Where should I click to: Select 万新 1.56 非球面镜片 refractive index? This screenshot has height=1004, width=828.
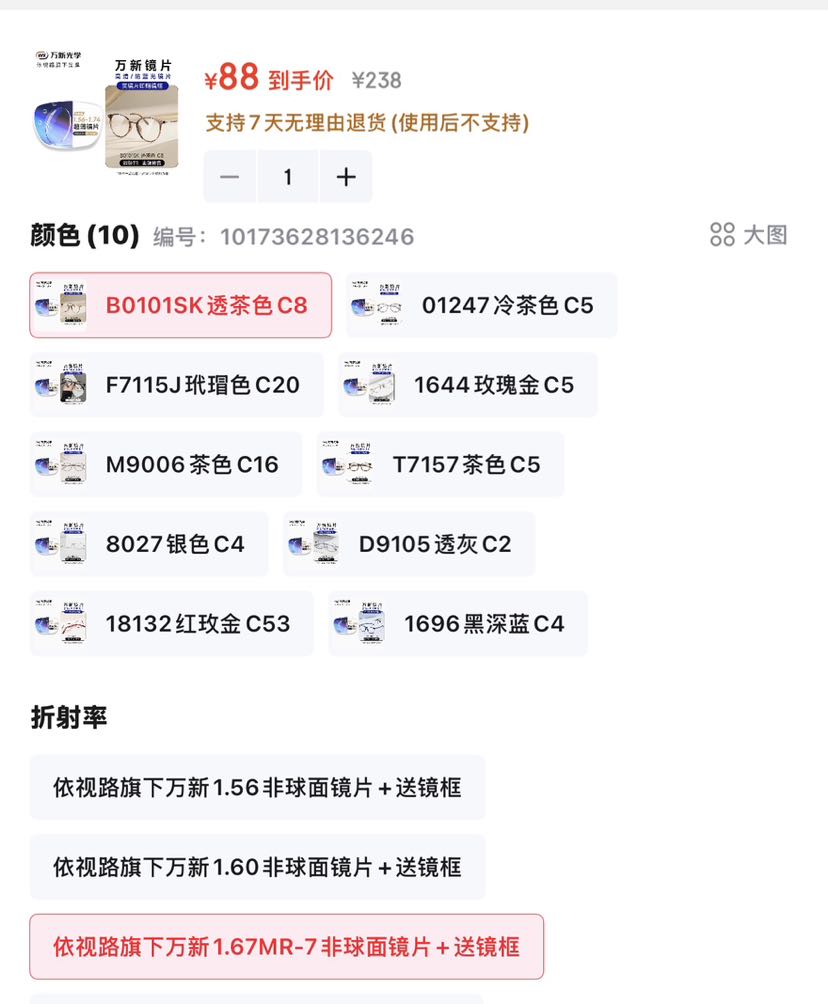point(257,788)
